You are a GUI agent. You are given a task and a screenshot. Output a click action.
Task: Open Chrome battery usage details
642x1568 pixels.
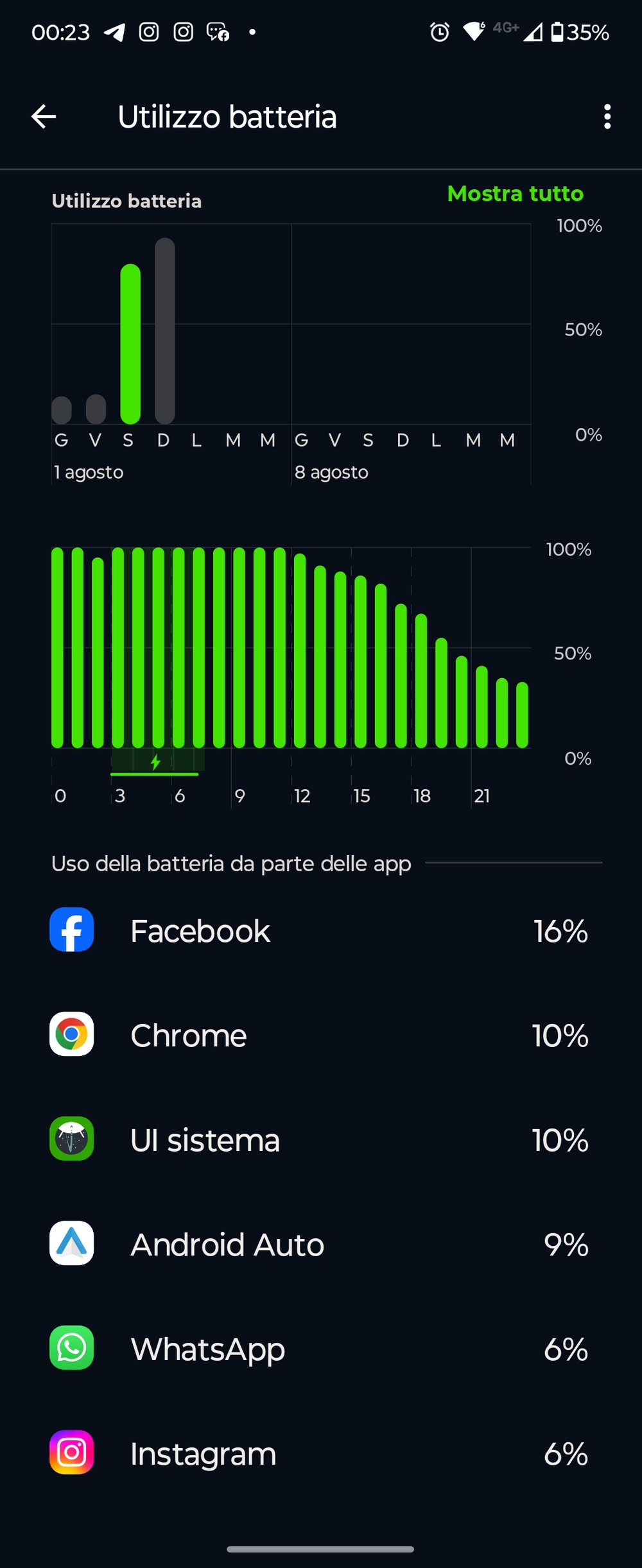(x=320, y=1035)
